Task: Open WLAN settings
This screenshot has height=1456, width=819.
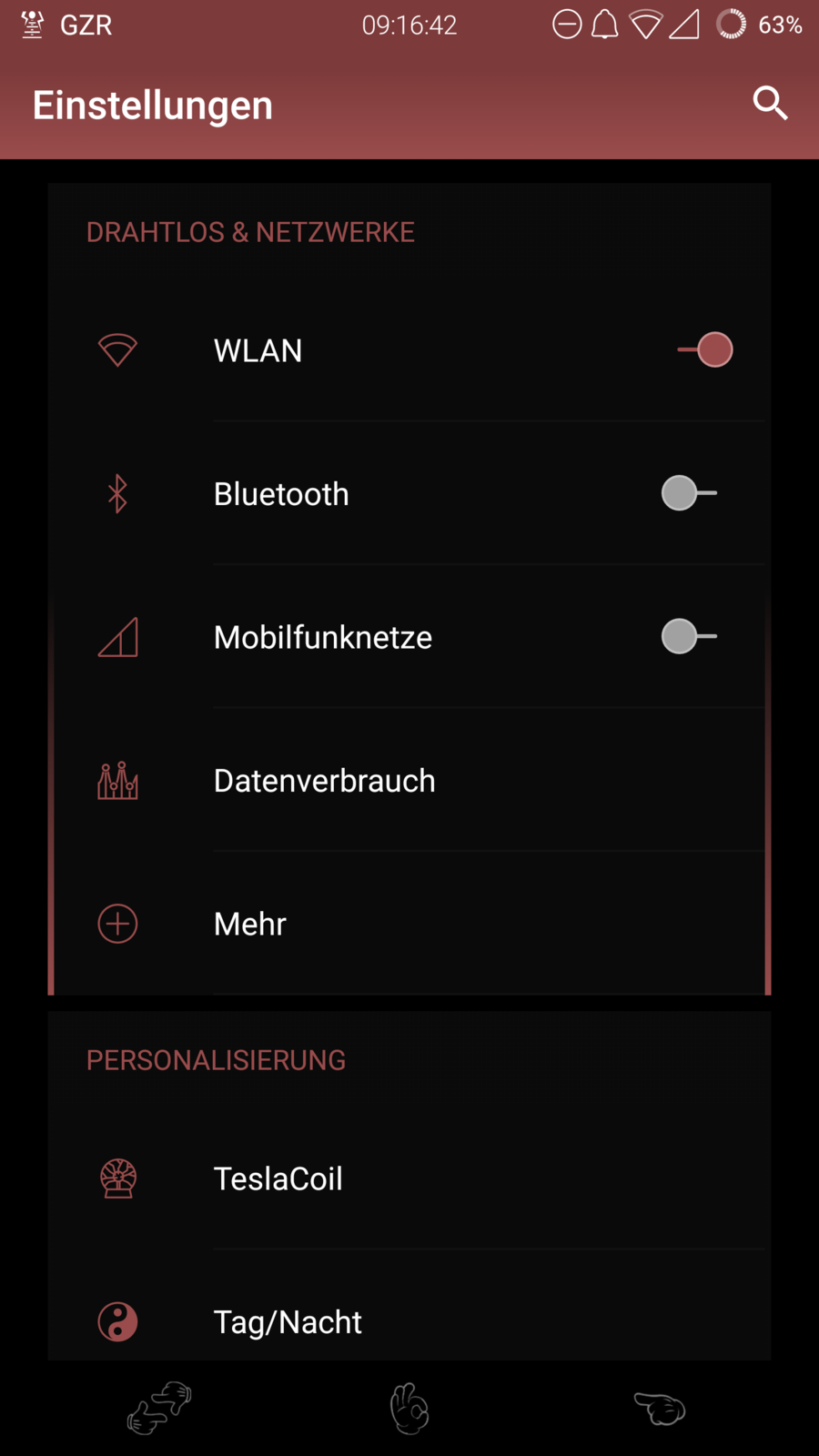Action: point(258,350)
